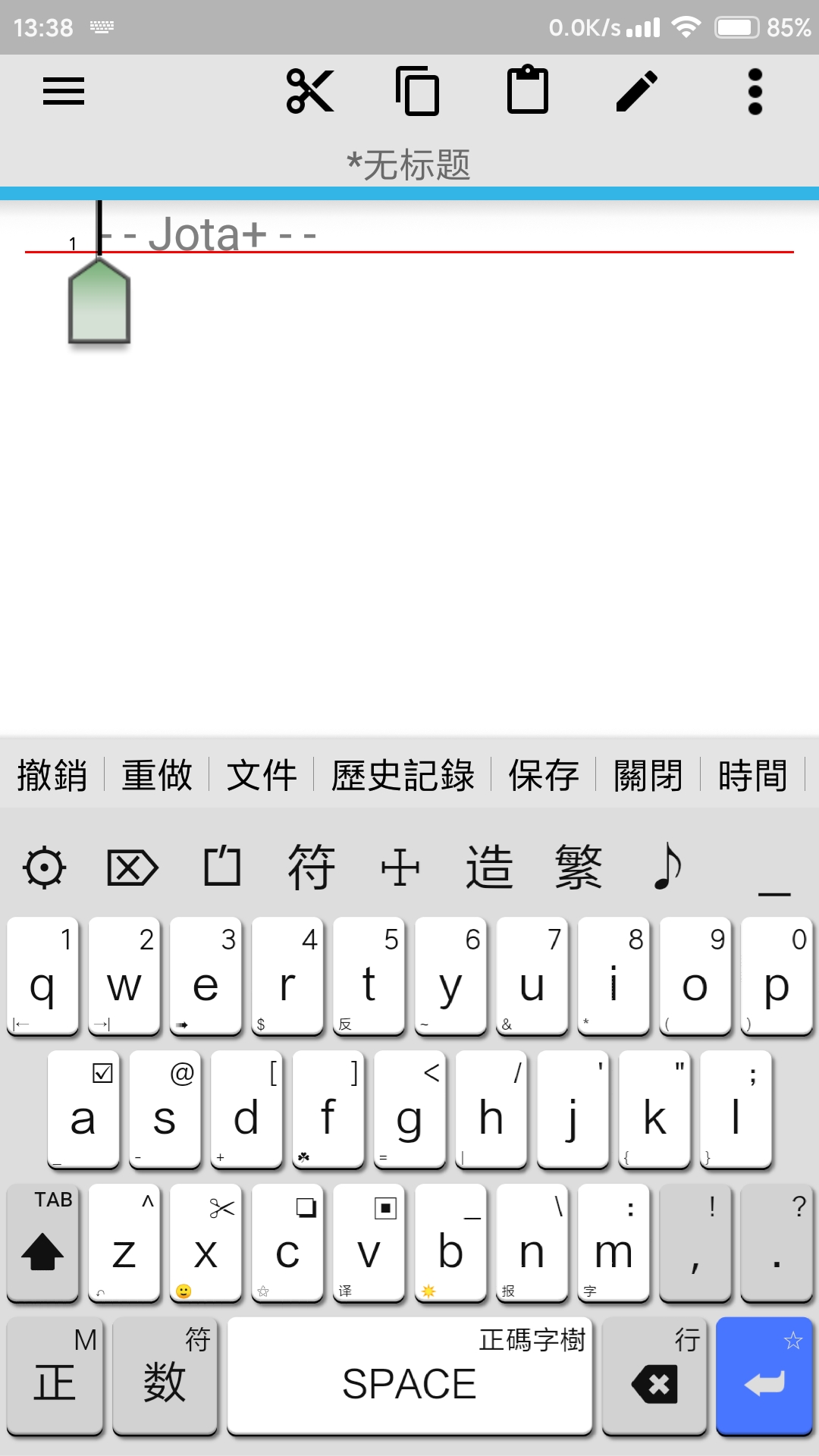Tap 關閉 to close the document
Image resolution: width=819 pixels, height=1456 pixels.
(x=648, y=775)
